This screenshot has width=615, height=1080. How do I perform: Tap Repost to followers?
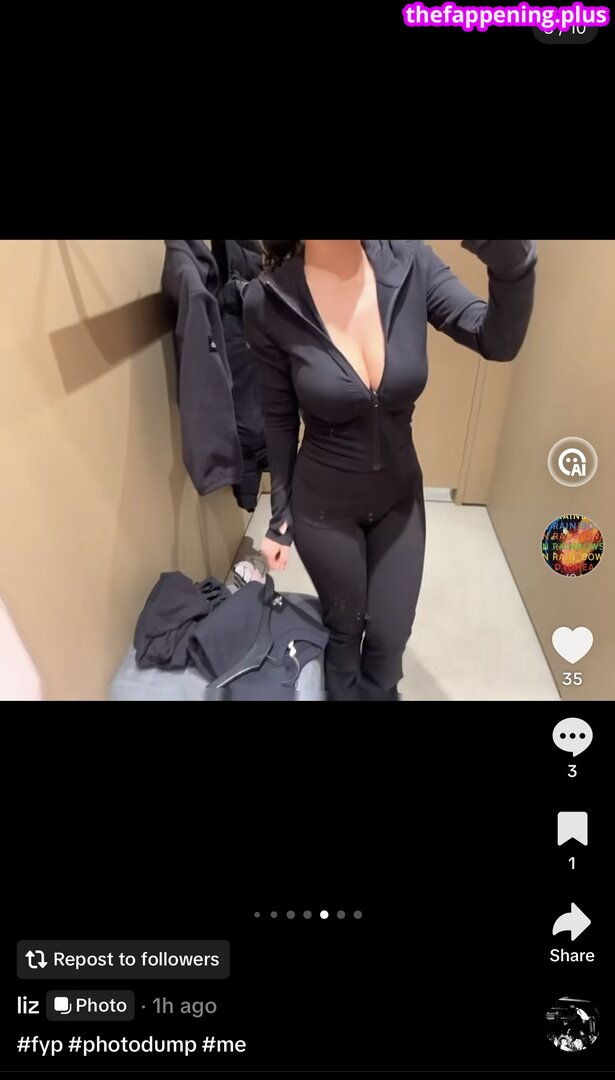click(x=123, y=959)
